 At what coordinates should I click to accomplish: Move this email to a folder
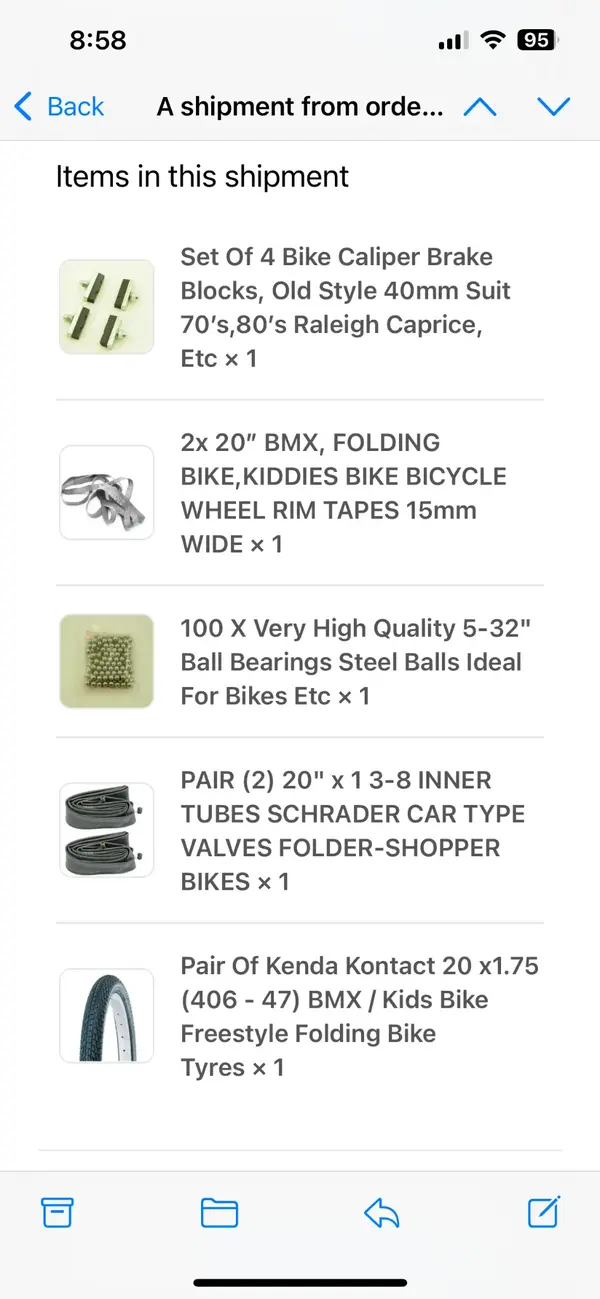click(x=219, y=1213)
